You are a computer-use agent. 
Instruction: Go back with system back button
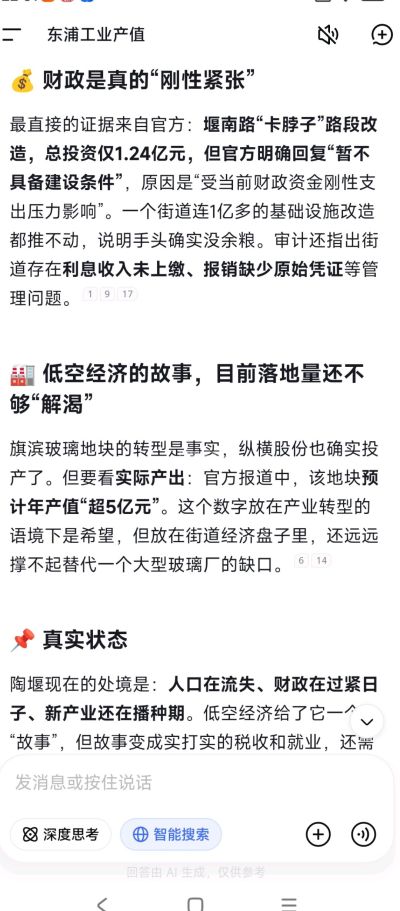(x=102, y=903)
